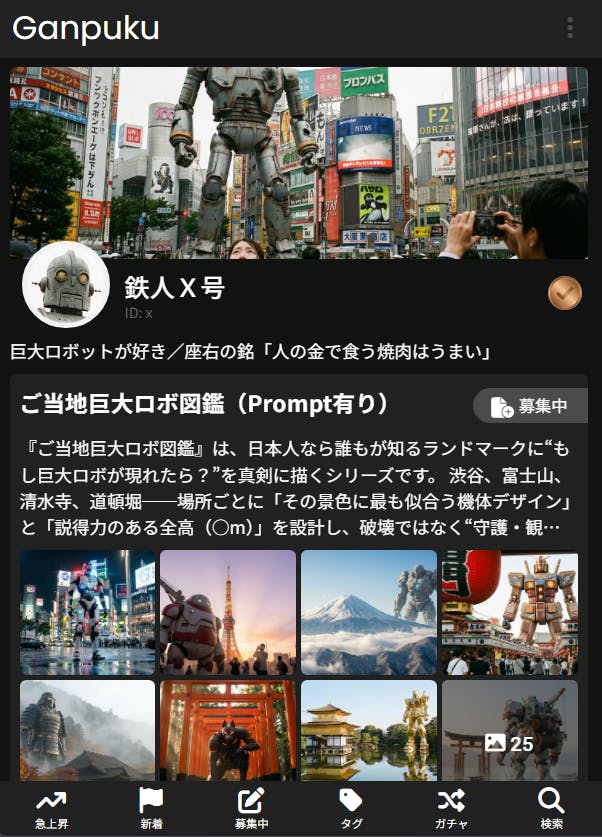602x837 pixels.
Task: Open the golden pavilion robot image
Action: click(x=369, y=730)
